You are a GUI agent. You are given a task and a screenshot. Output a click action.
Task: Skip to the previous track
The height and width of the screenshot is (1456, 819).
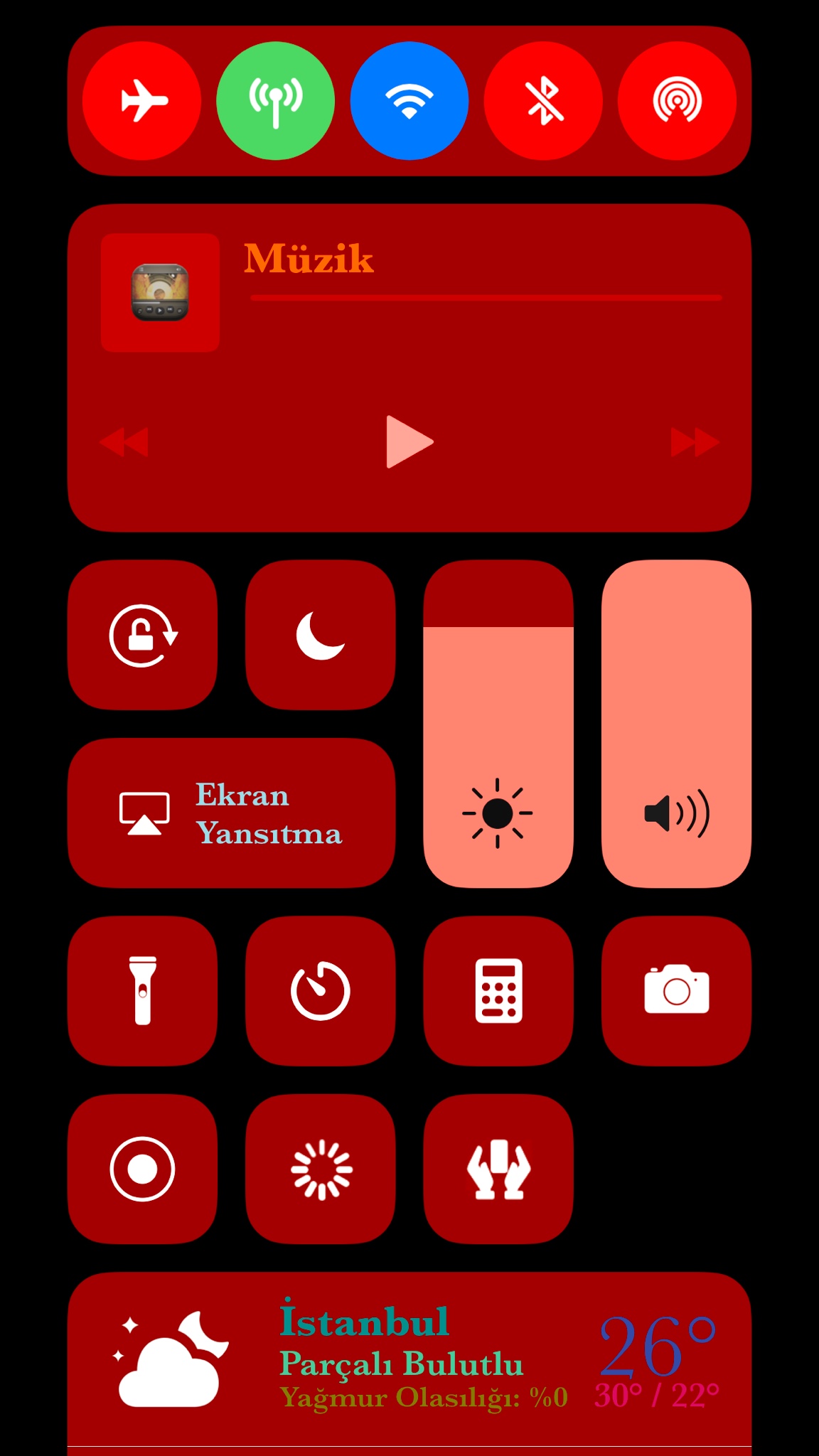pos(125,441)
